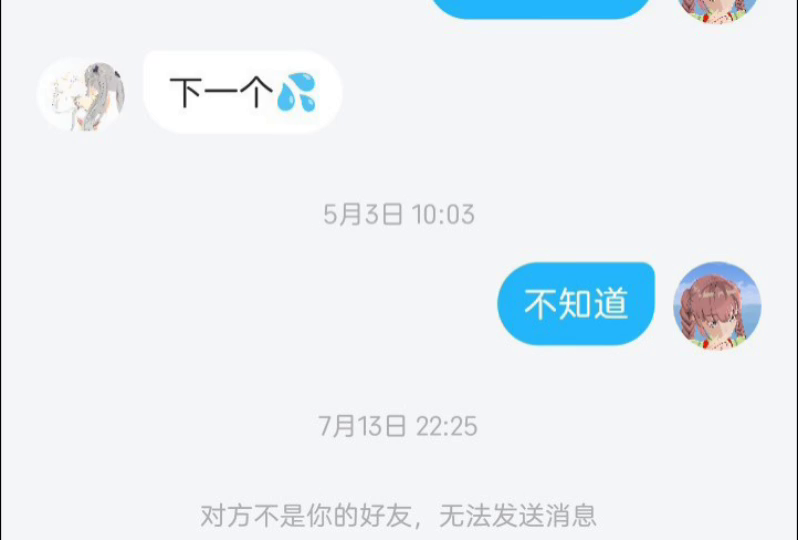Open the sender's avatar beside the 下一个 message
The width and height of the screenshot is (798, 540).
(81, 94)
